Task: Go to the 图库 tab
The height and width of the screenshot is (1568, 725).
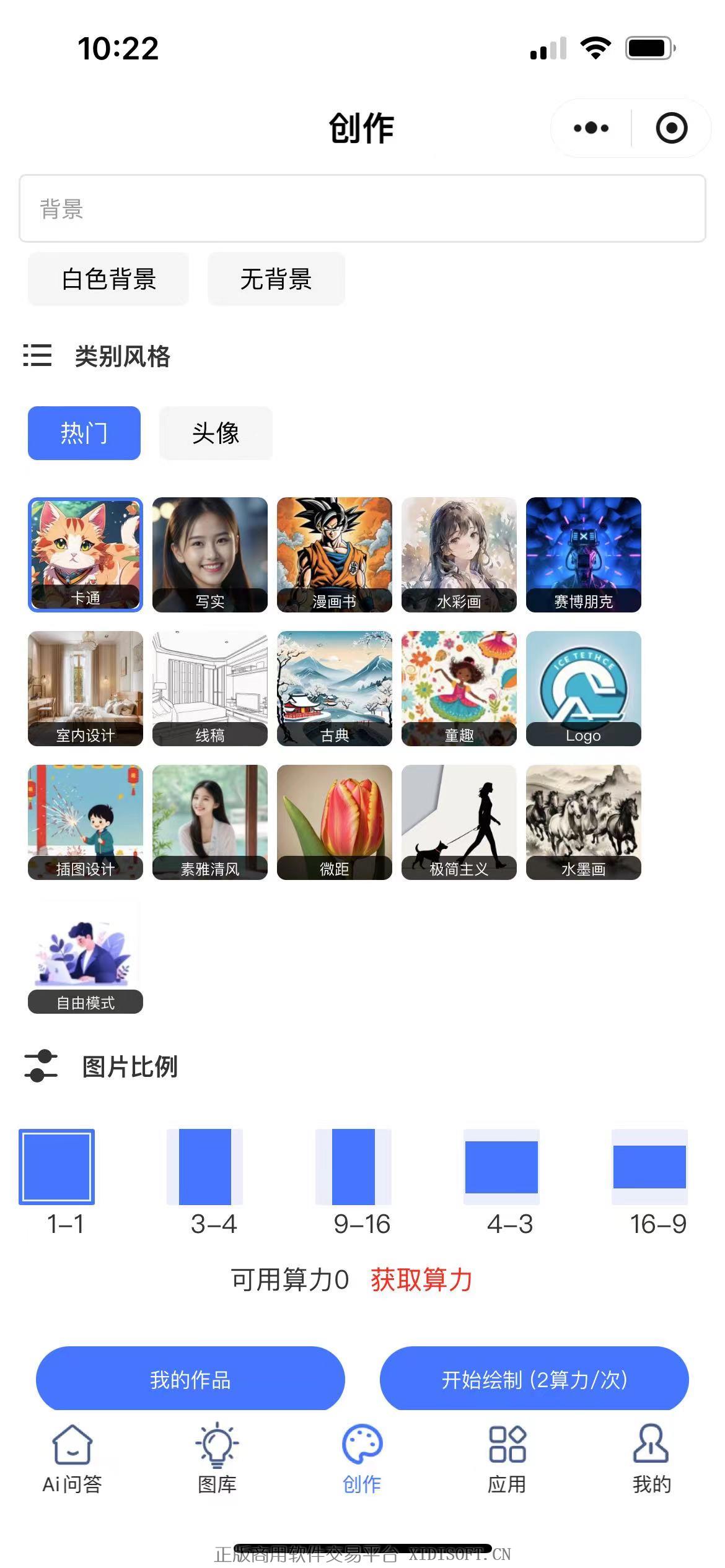Action: click(217, 1459)
